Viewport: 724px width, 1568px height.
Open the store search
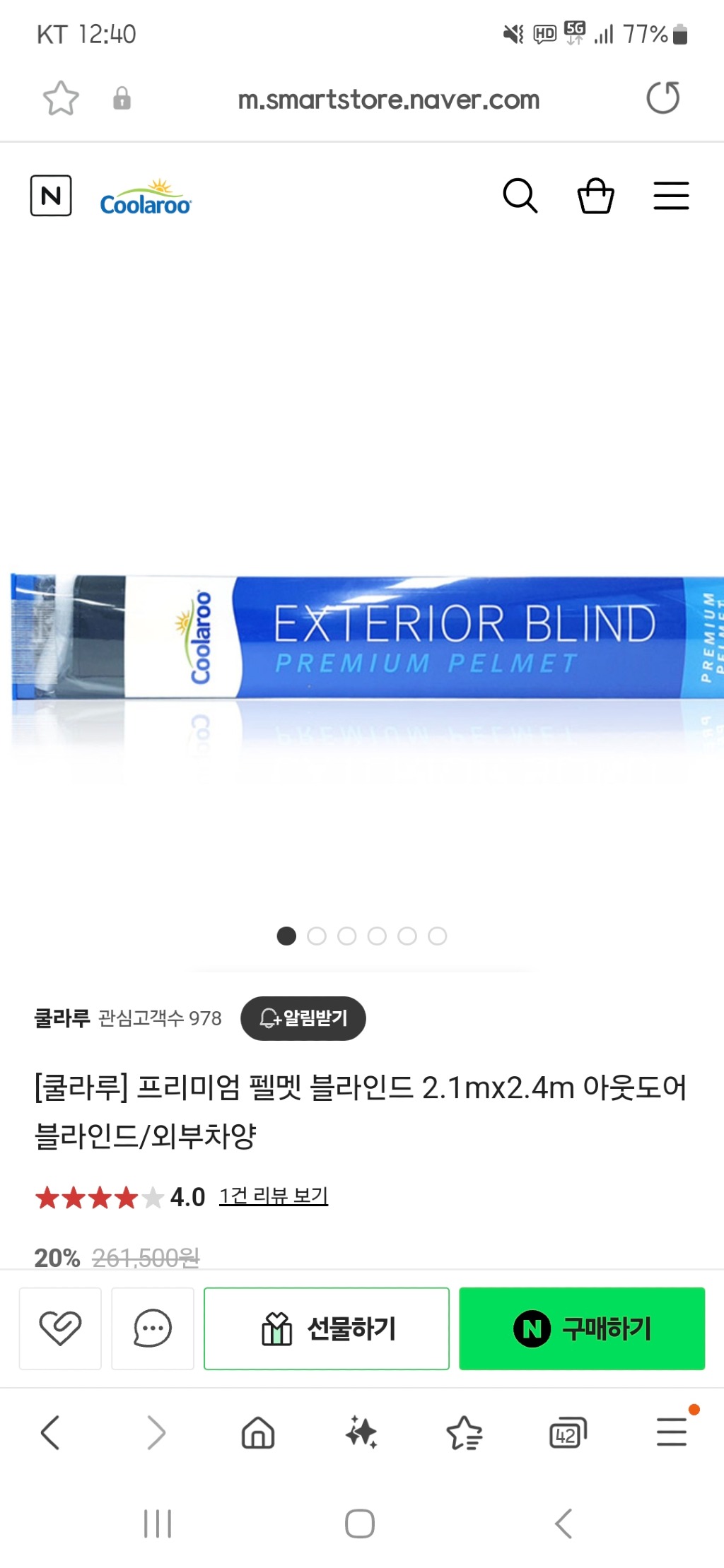click(520, 196)
